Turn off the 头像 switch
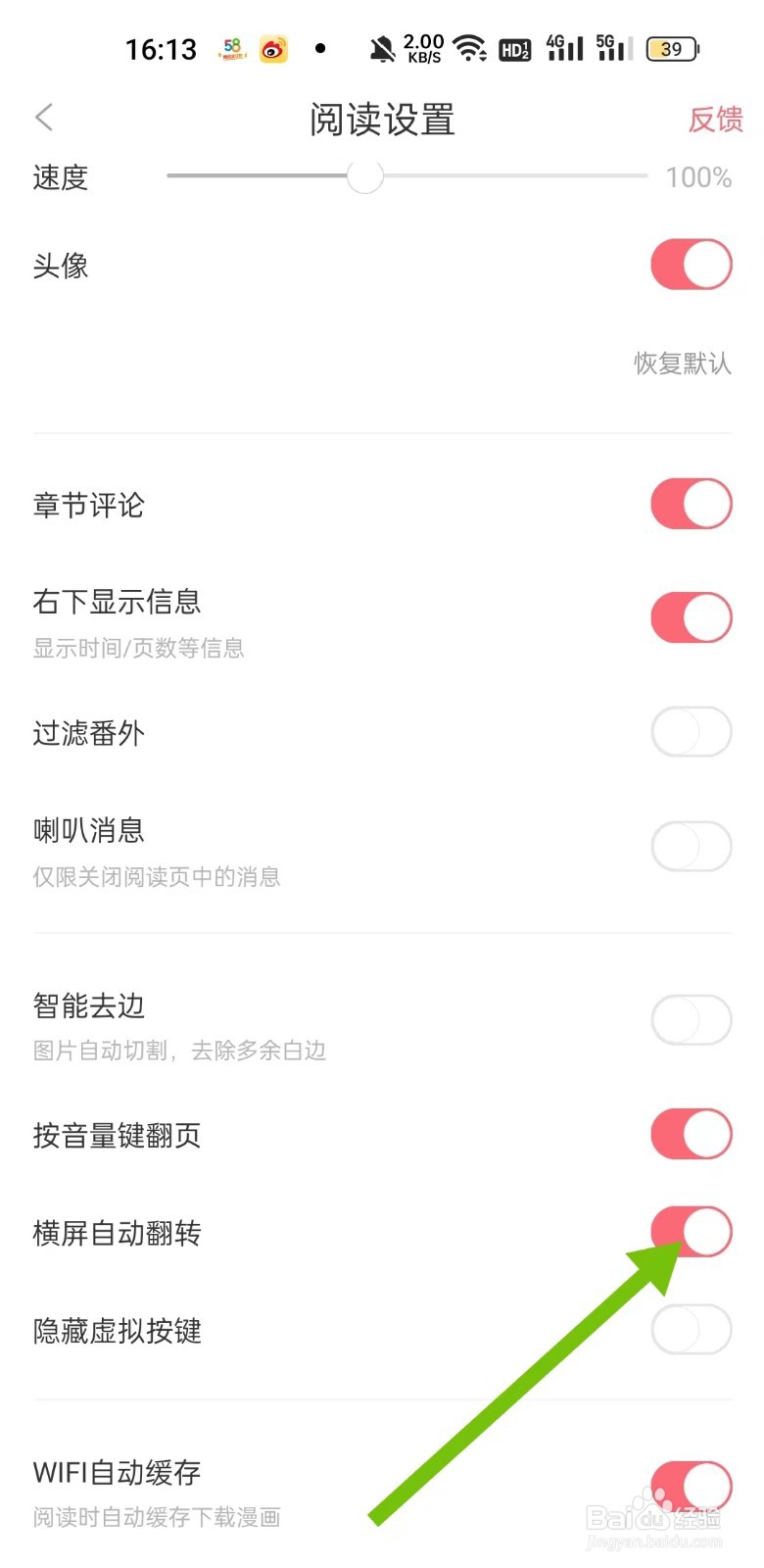The width and height of the screenshot is (764, 1568). coord(692,265)
